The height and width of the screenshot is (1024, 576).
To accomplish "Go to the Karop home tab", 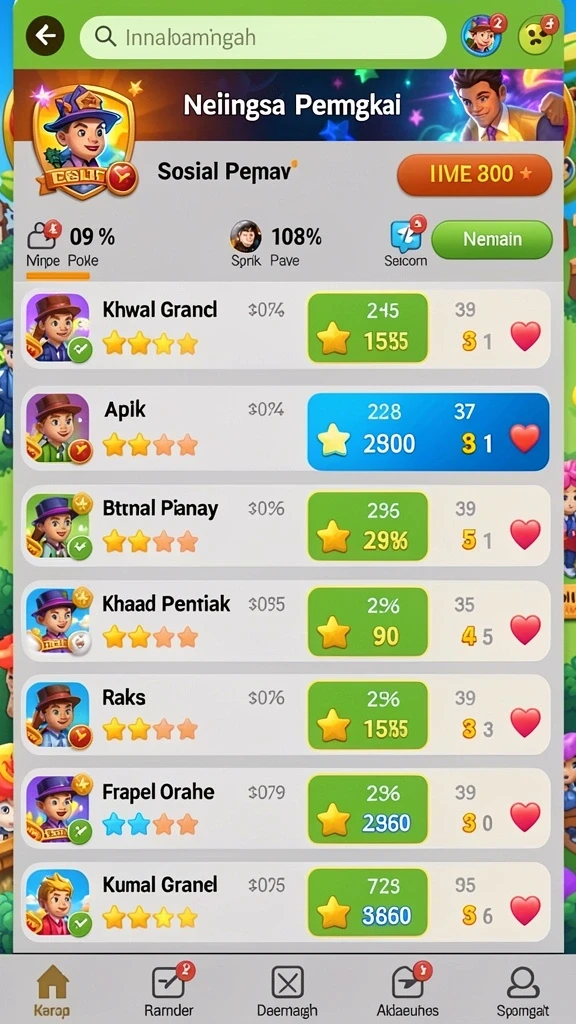I will click(52, 991).
